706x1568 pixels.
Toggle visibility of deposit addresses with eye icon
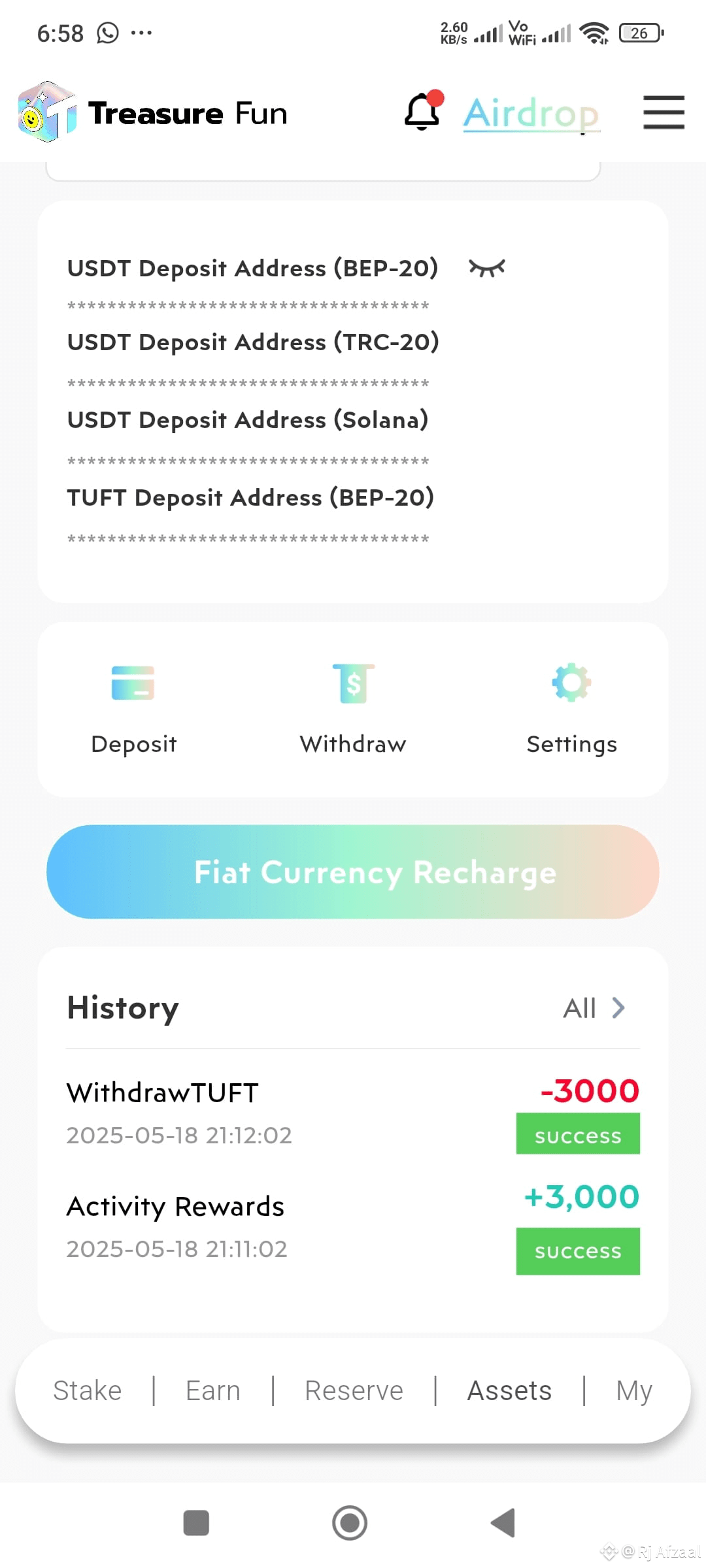pyautogui.click(x=487, y=267)
